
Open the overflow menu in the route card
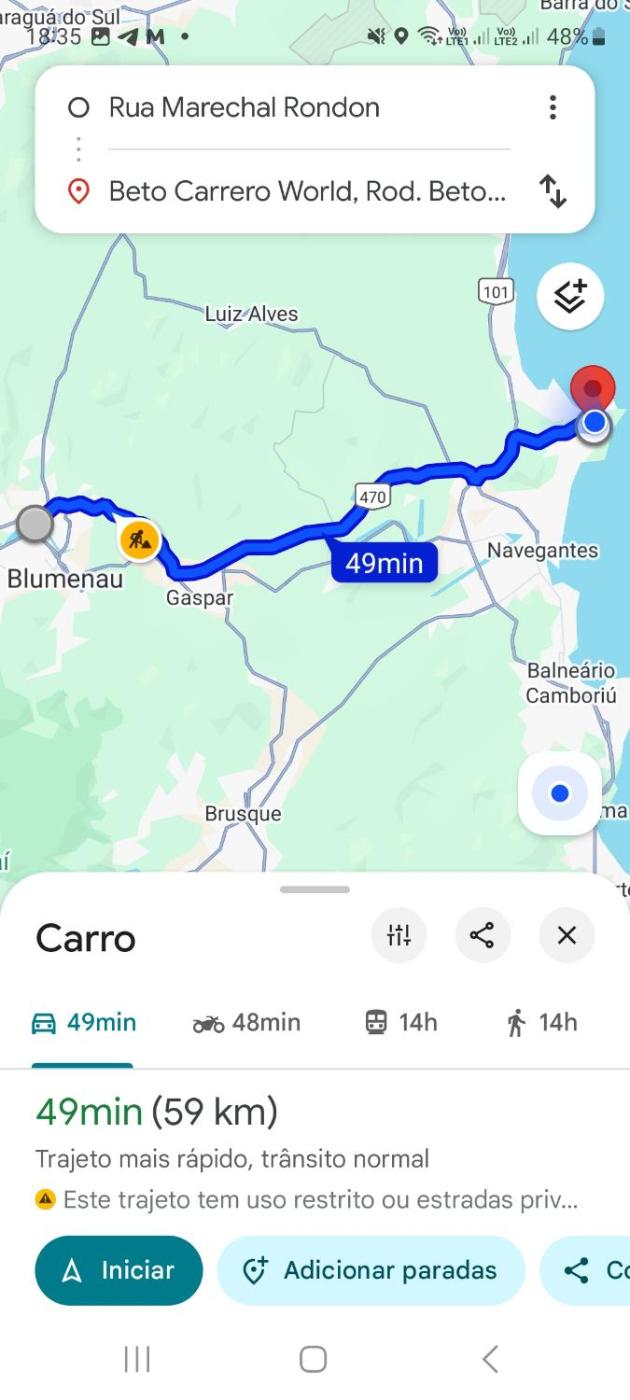(x=552, y=108)
